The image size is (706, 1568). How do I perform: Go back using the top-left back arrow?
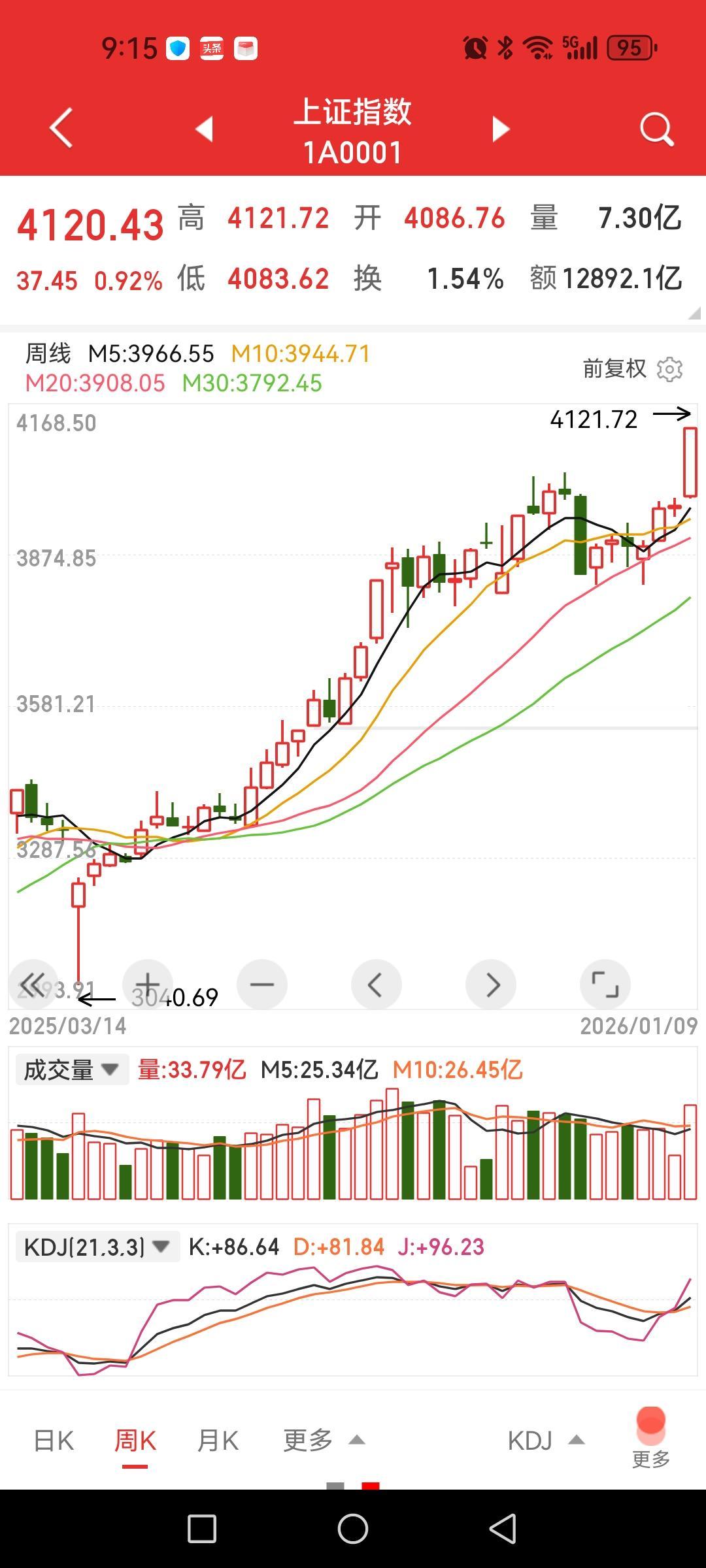point(61,129)
